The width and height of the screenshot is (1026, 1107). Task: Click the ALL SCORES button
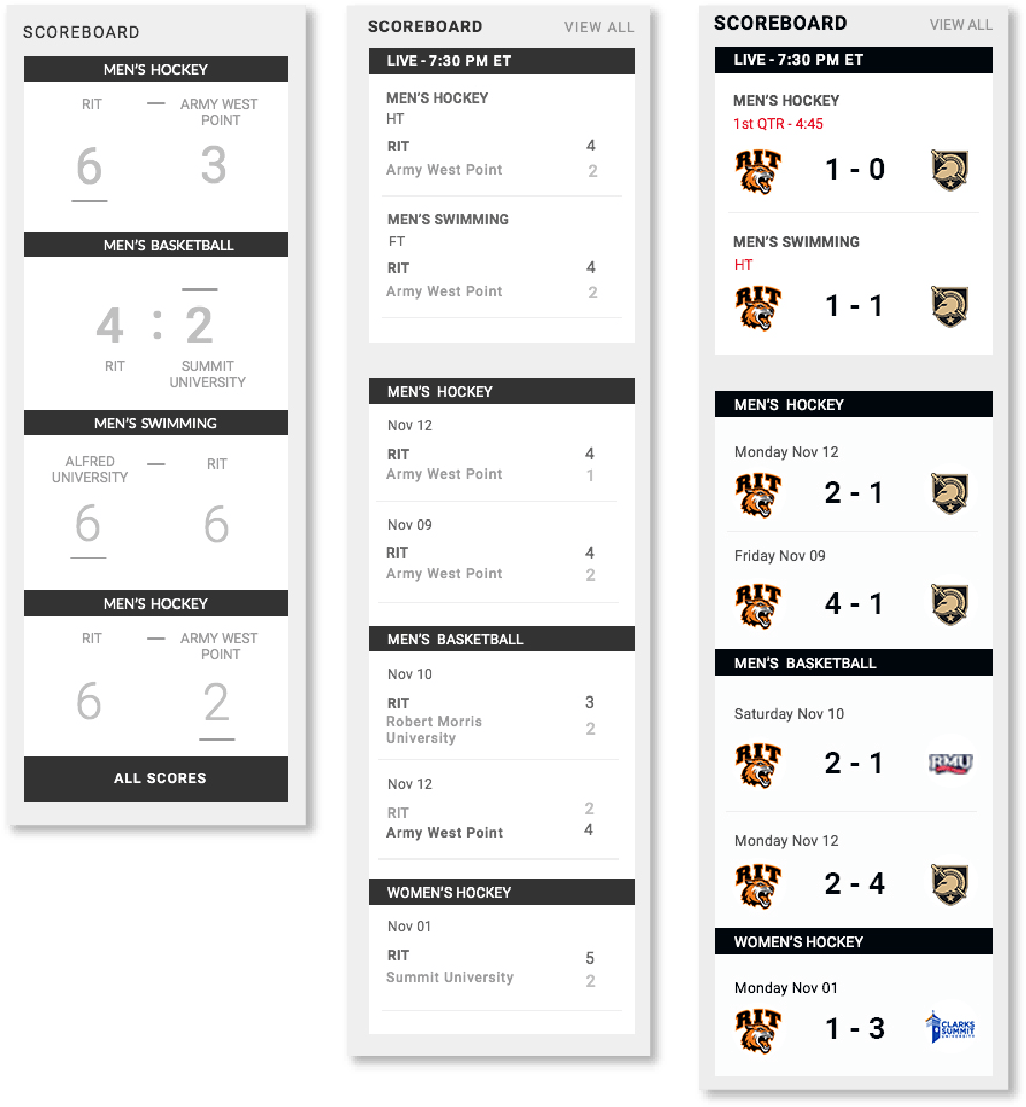155,778
